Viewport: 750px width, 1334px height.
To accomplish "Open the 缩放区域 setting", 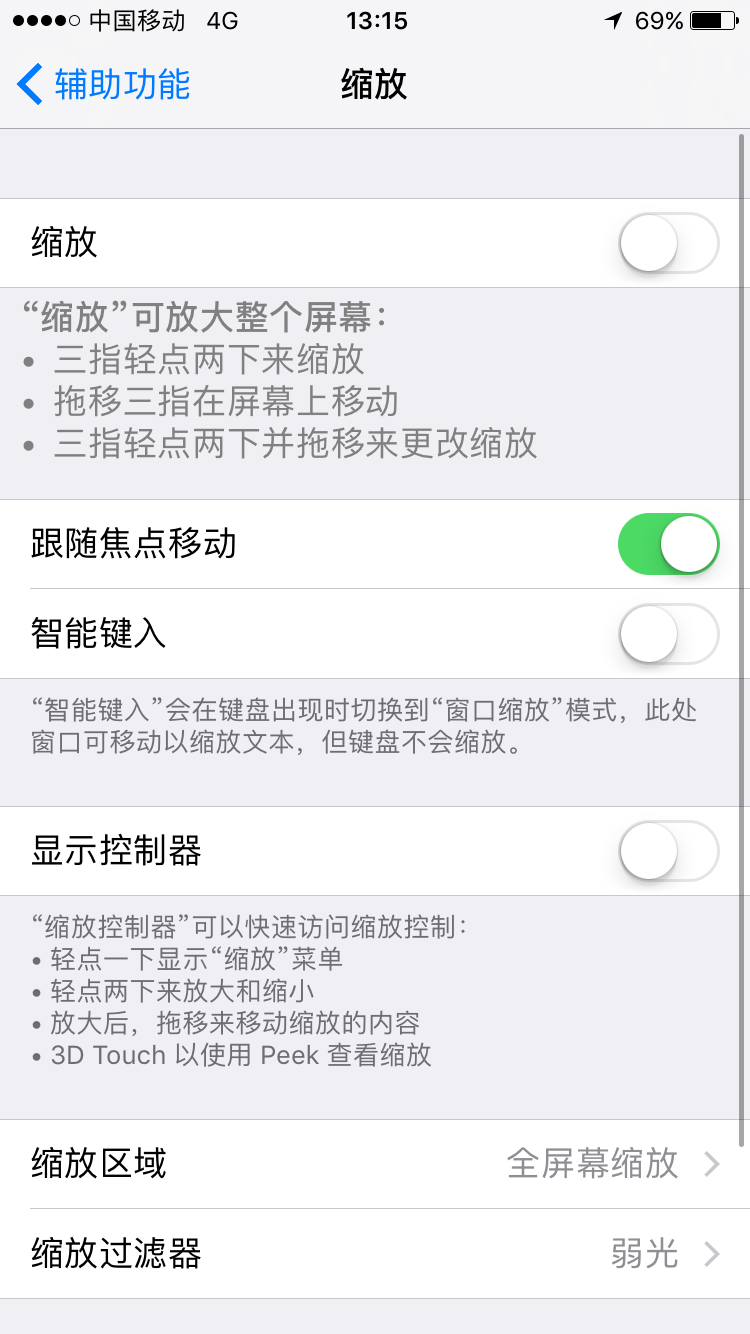I will [375, 1164].
